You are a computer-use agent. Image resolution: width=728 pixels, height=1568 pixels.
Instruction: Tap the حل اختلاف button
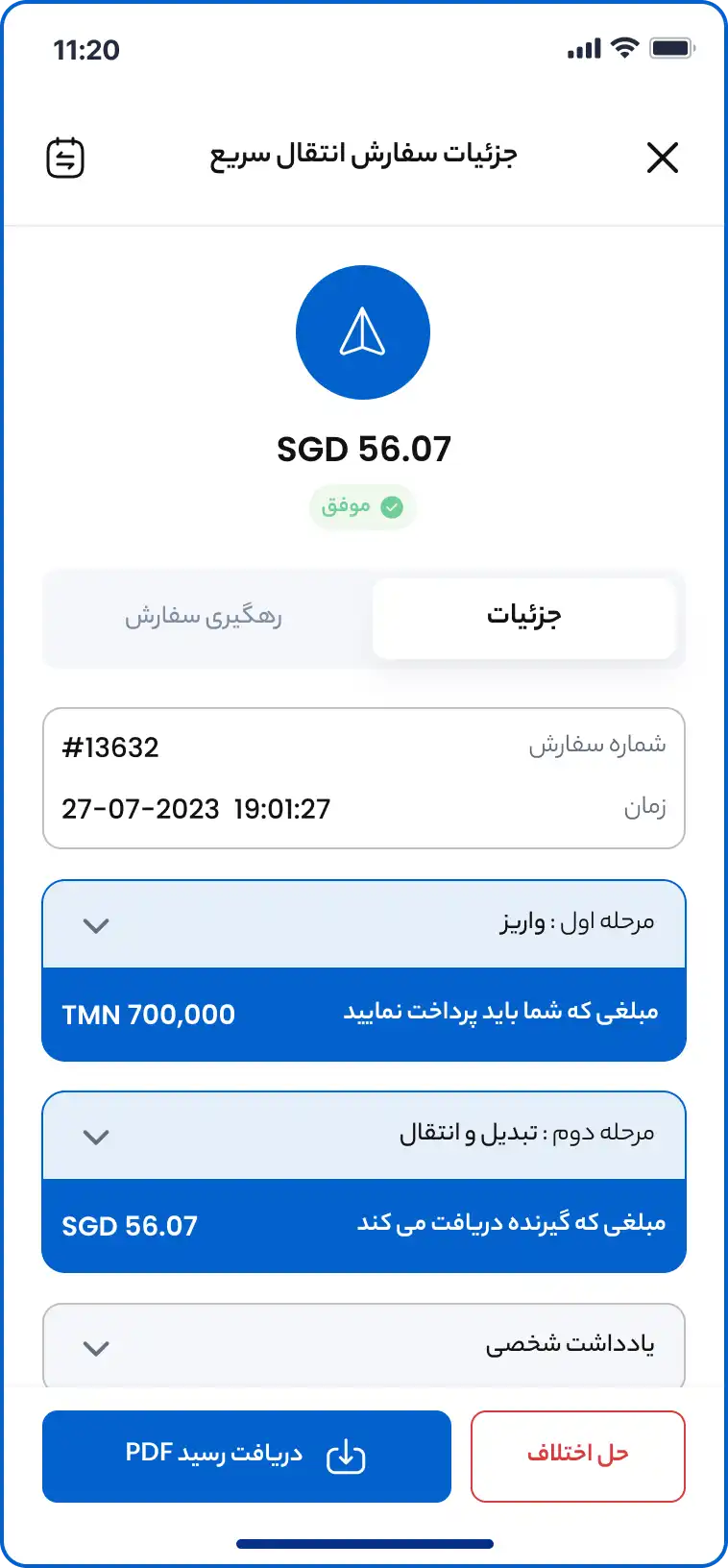click(577, 1456)
